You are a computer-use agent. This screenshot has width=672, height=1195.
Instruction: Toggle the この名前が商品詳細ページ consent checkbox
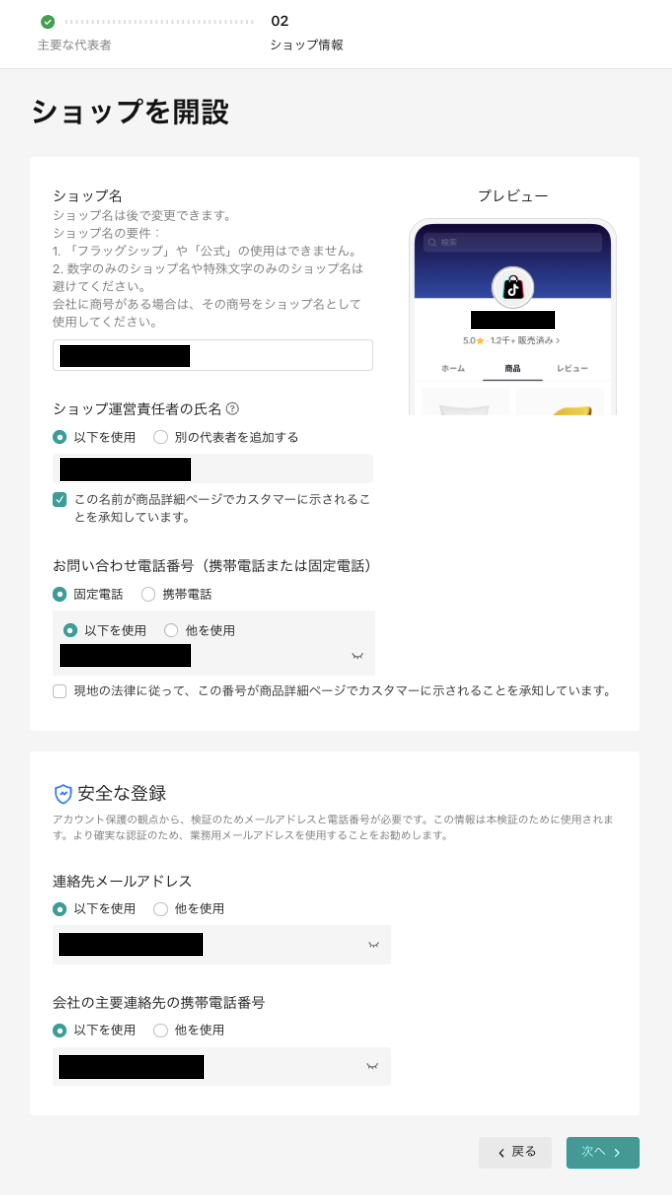coord(60,499)
